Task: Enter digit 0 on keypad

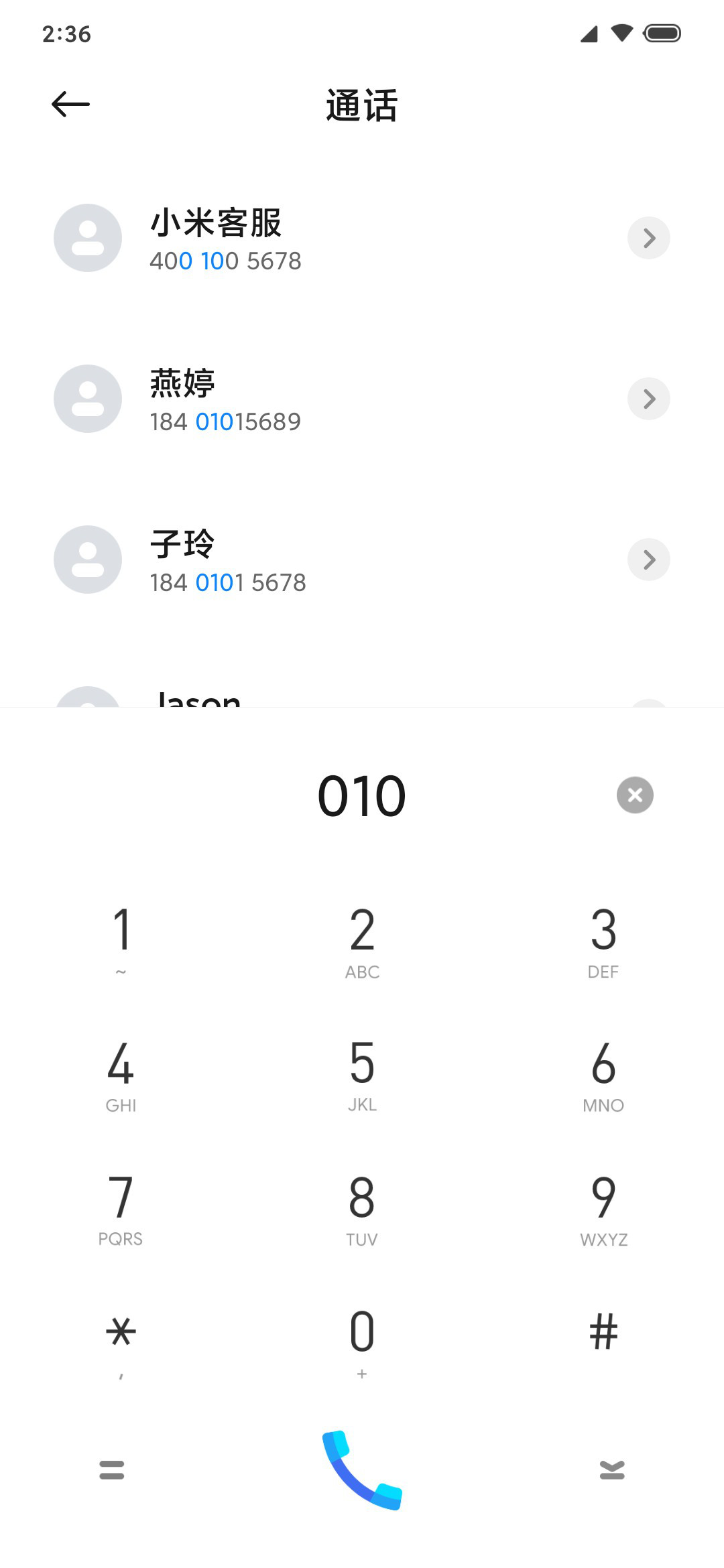Action: tap(362, 1343)
